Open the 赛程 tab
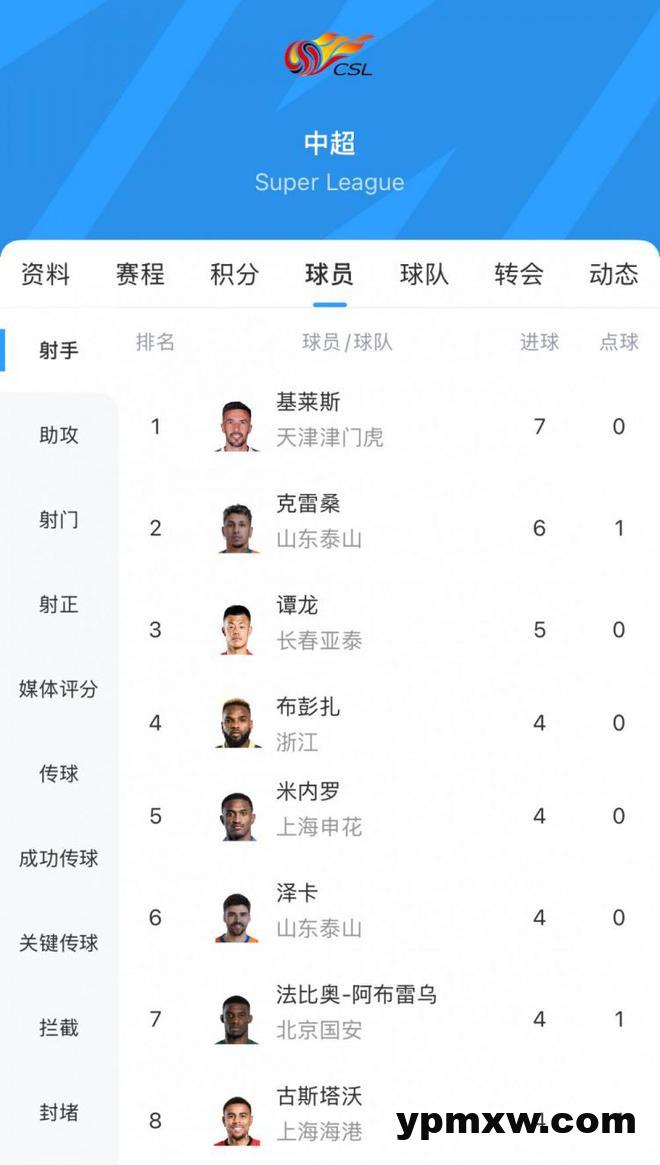The height and width of the screenshot is (1165, 660). tap(140, 274)
